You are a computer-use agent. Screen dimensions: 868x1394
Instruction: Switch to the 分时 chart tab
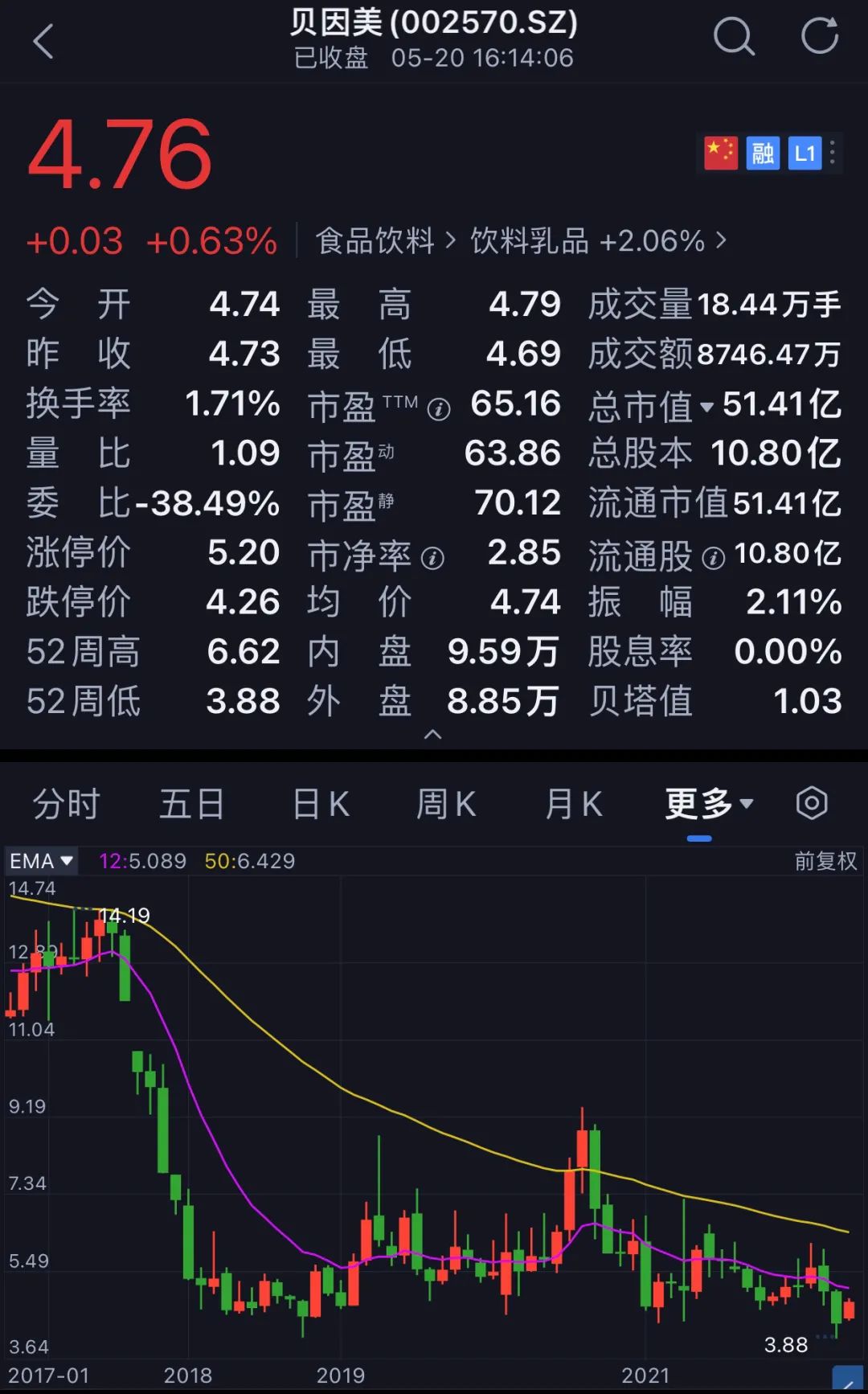click(66, 804)
